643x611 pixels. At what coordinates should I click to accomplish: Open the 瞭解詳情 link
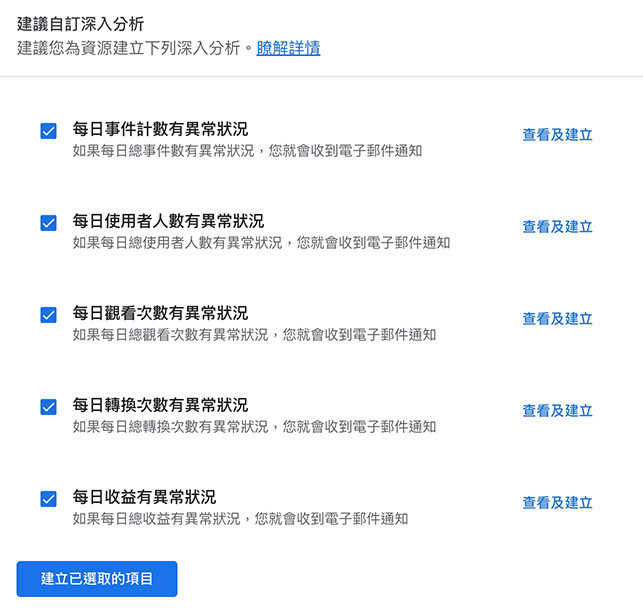pyautogui.click(x=288, y=48)
